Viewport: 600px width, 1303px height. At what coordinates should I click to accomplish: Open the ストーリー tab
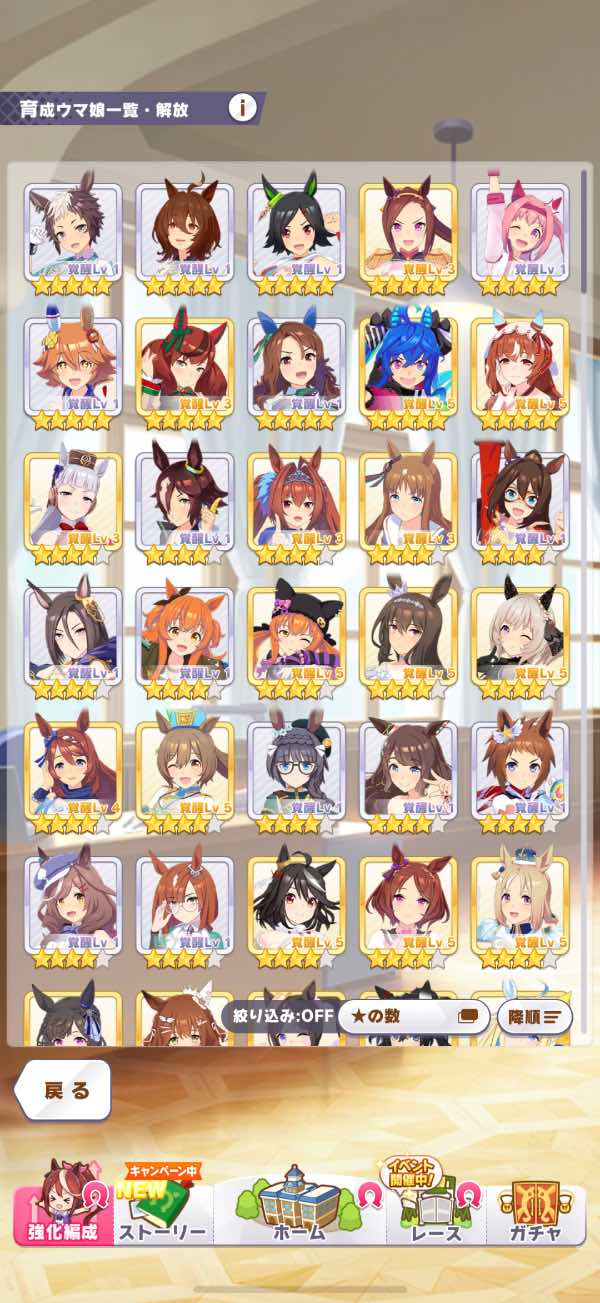click(162, 1206)
